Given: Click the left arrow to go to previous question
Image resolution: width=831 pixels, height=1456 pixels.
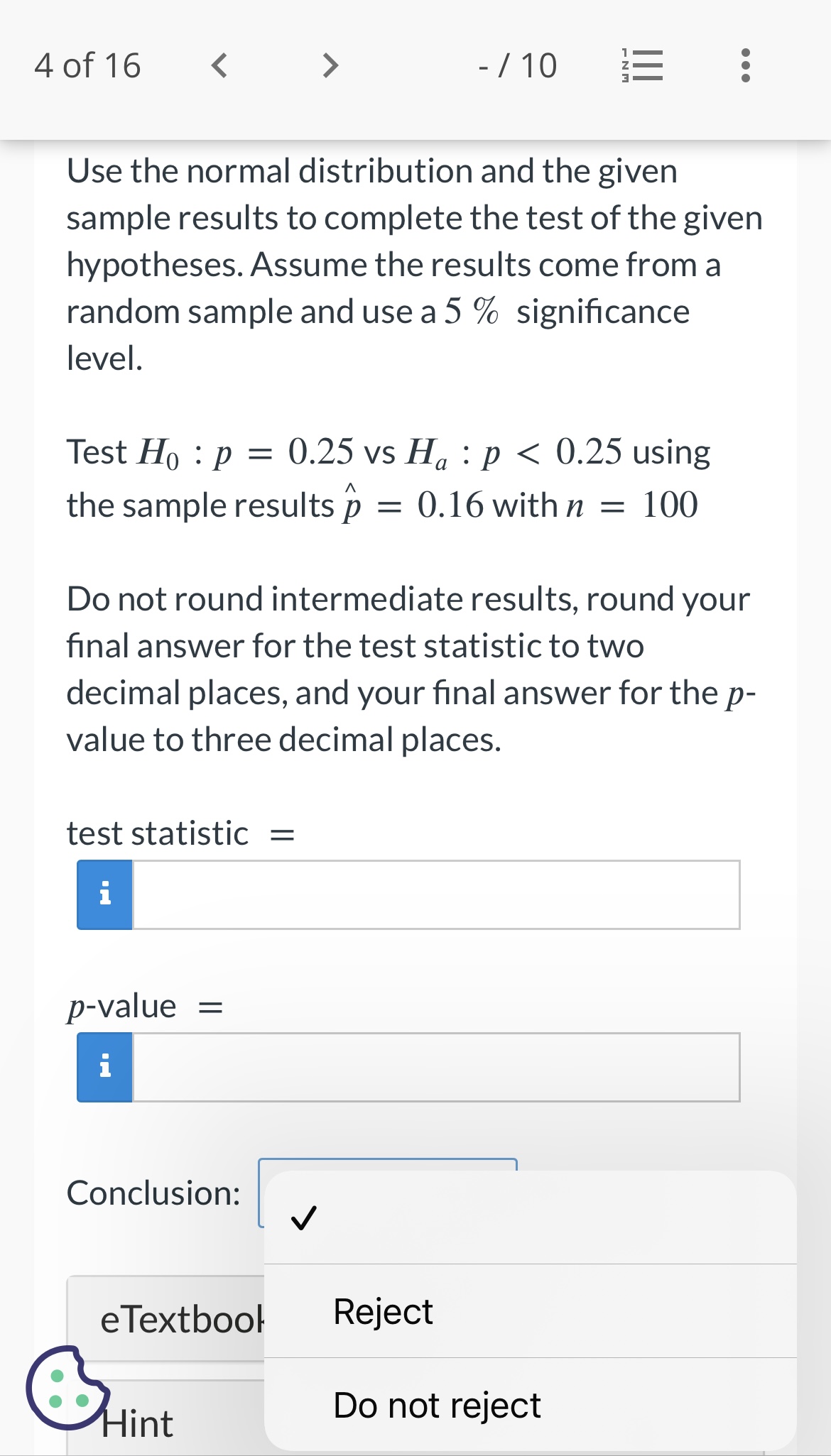Looking at the screenshot, I should tap(219, 67).
